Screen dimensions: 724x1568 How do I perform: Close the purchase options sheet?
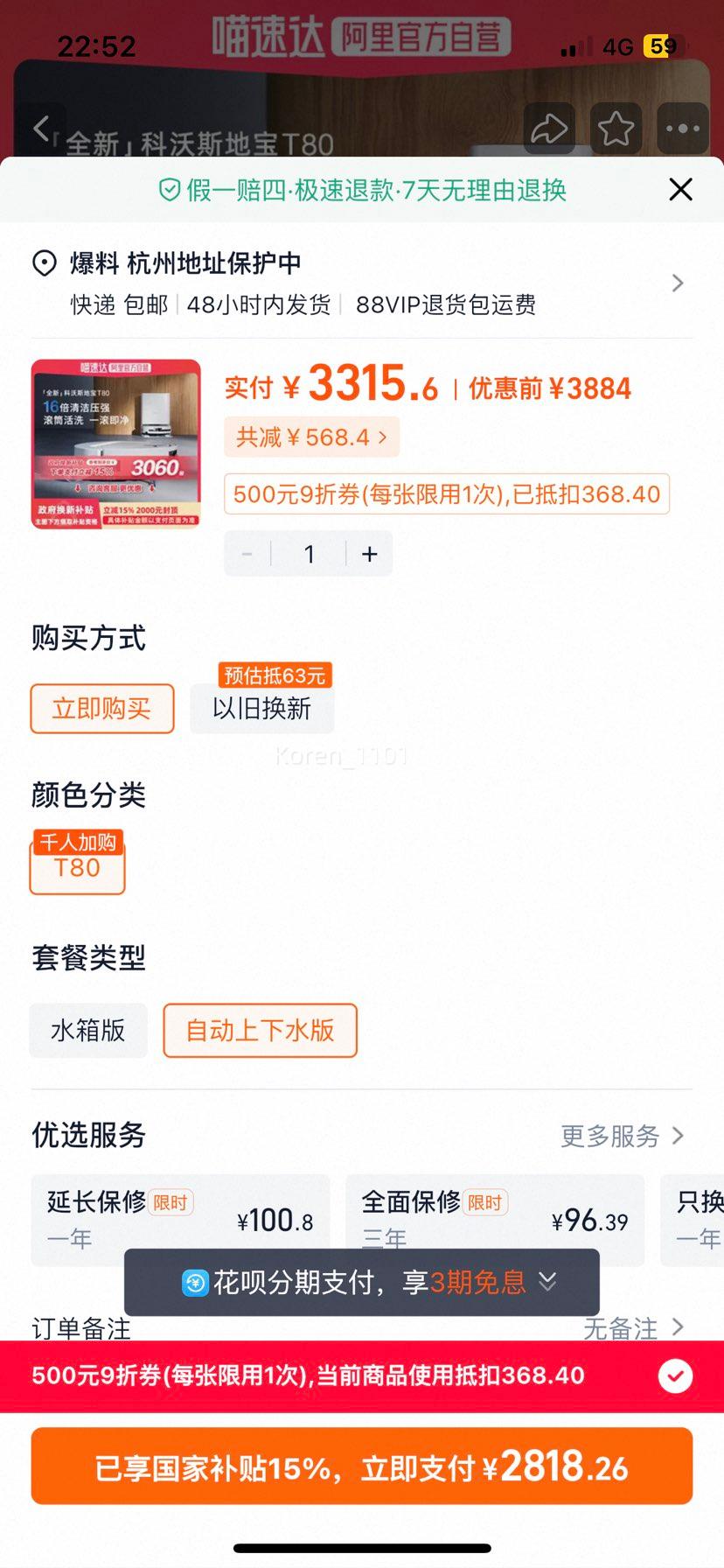click(680, 189)
